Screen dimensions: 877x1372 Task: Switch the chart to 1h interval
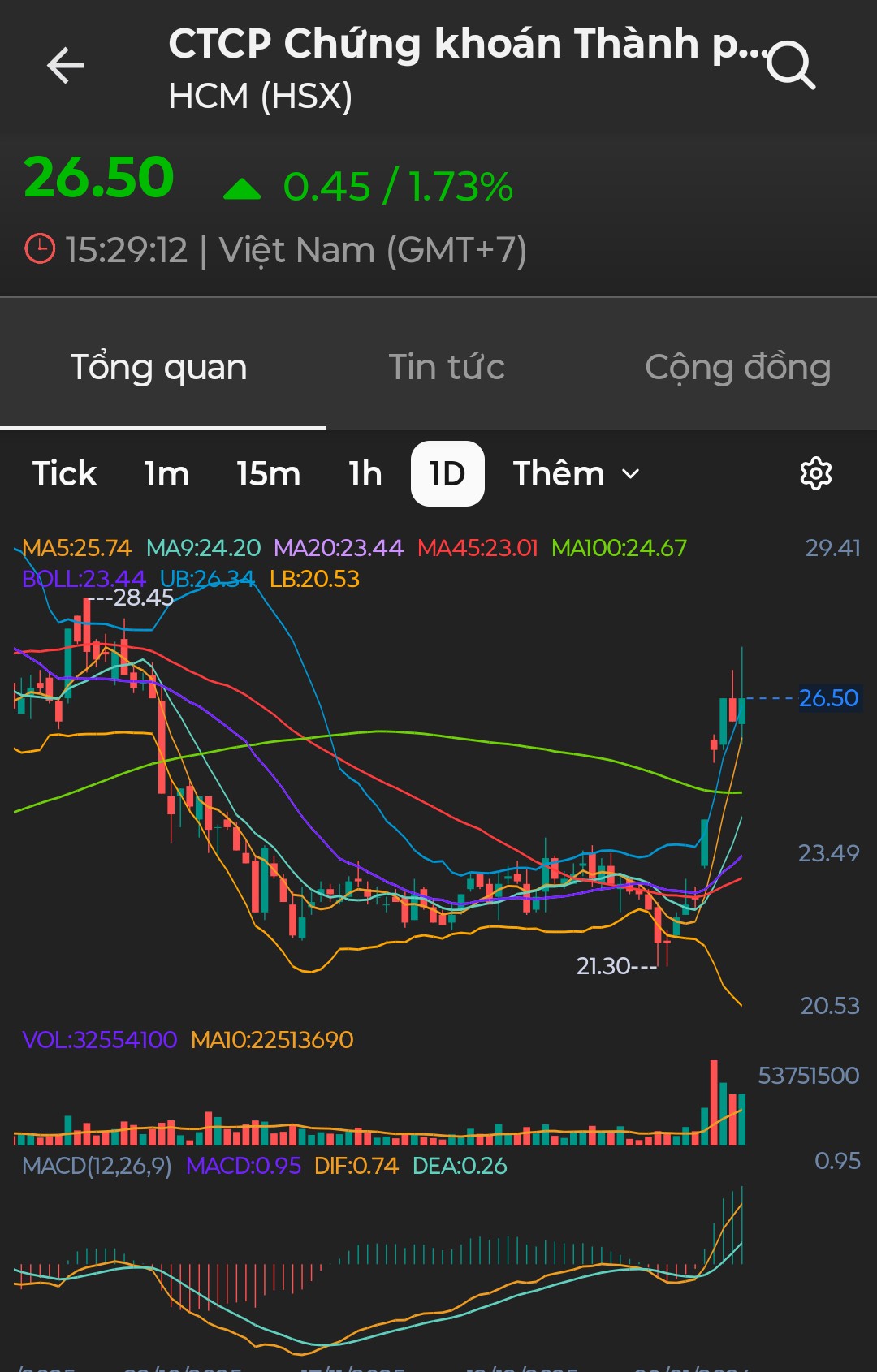click(365, 474)
